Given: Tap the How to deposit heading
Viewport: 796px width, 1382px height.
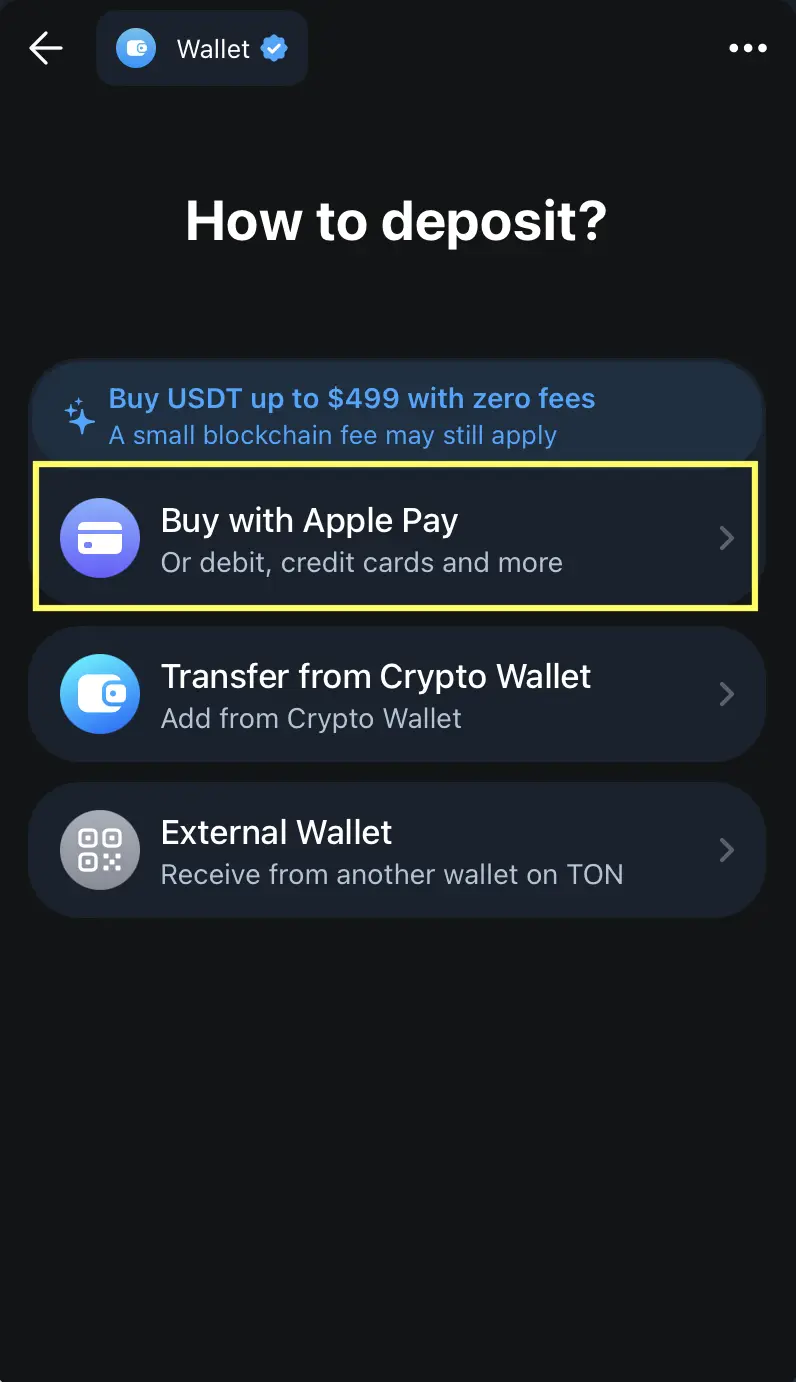Looking at the screenshot, I should (x=397, y=221).
